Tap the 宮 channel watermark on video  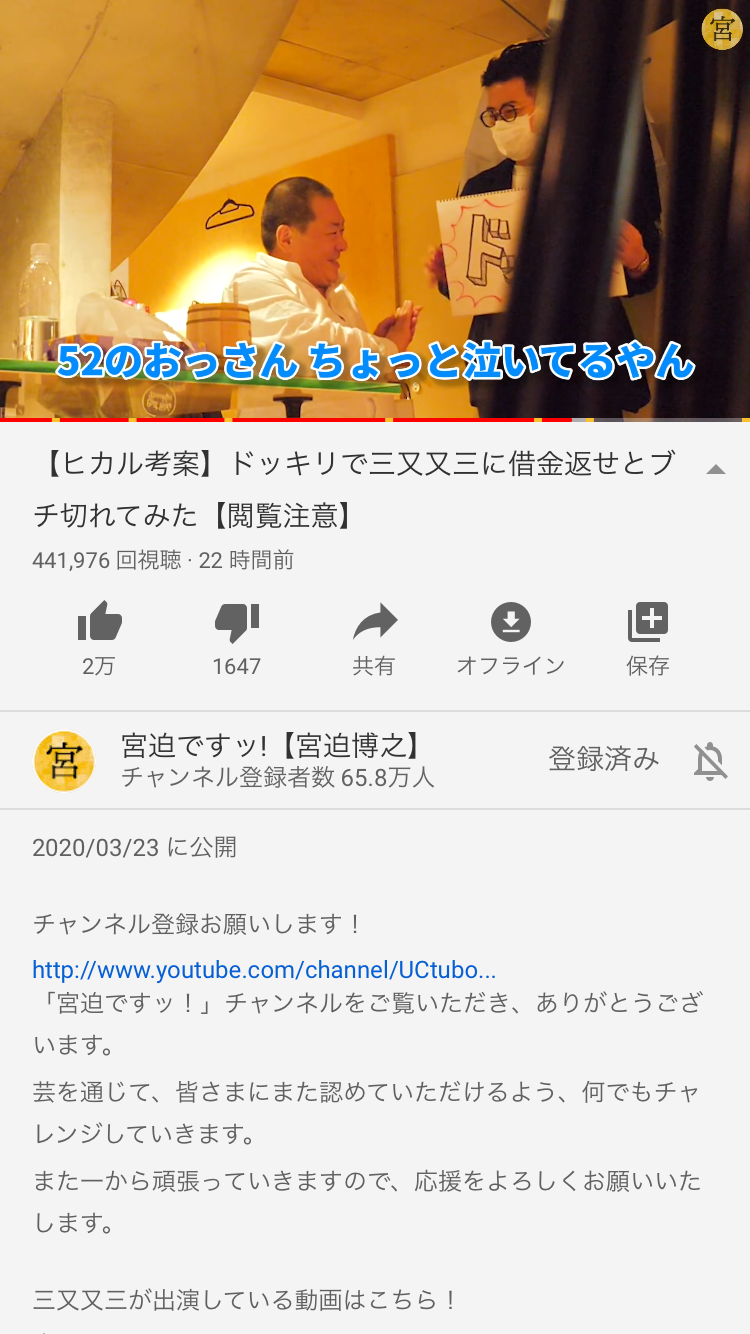click(721, 29)
